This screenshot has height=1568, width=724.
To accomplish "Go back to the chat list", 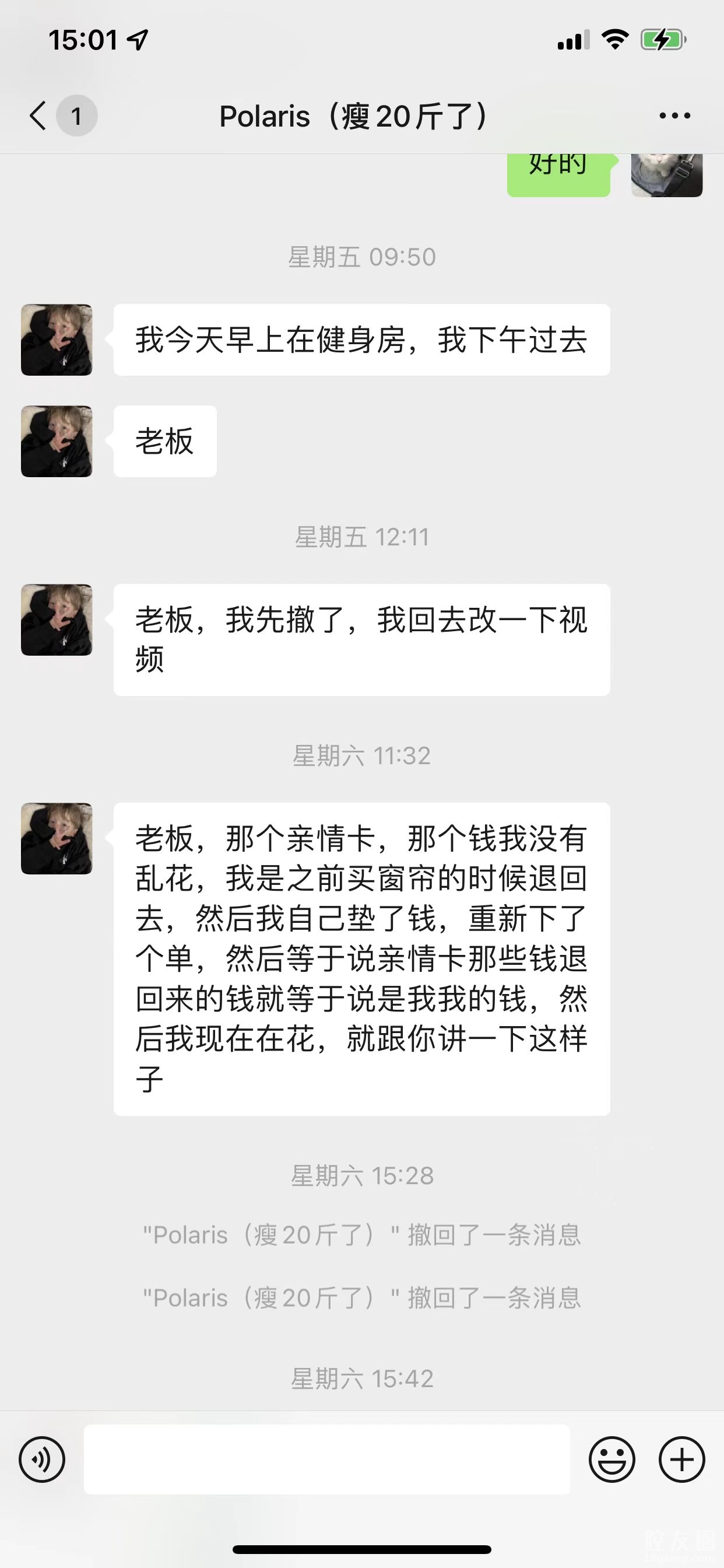I will pyautogui.click(x=38, y=116).
